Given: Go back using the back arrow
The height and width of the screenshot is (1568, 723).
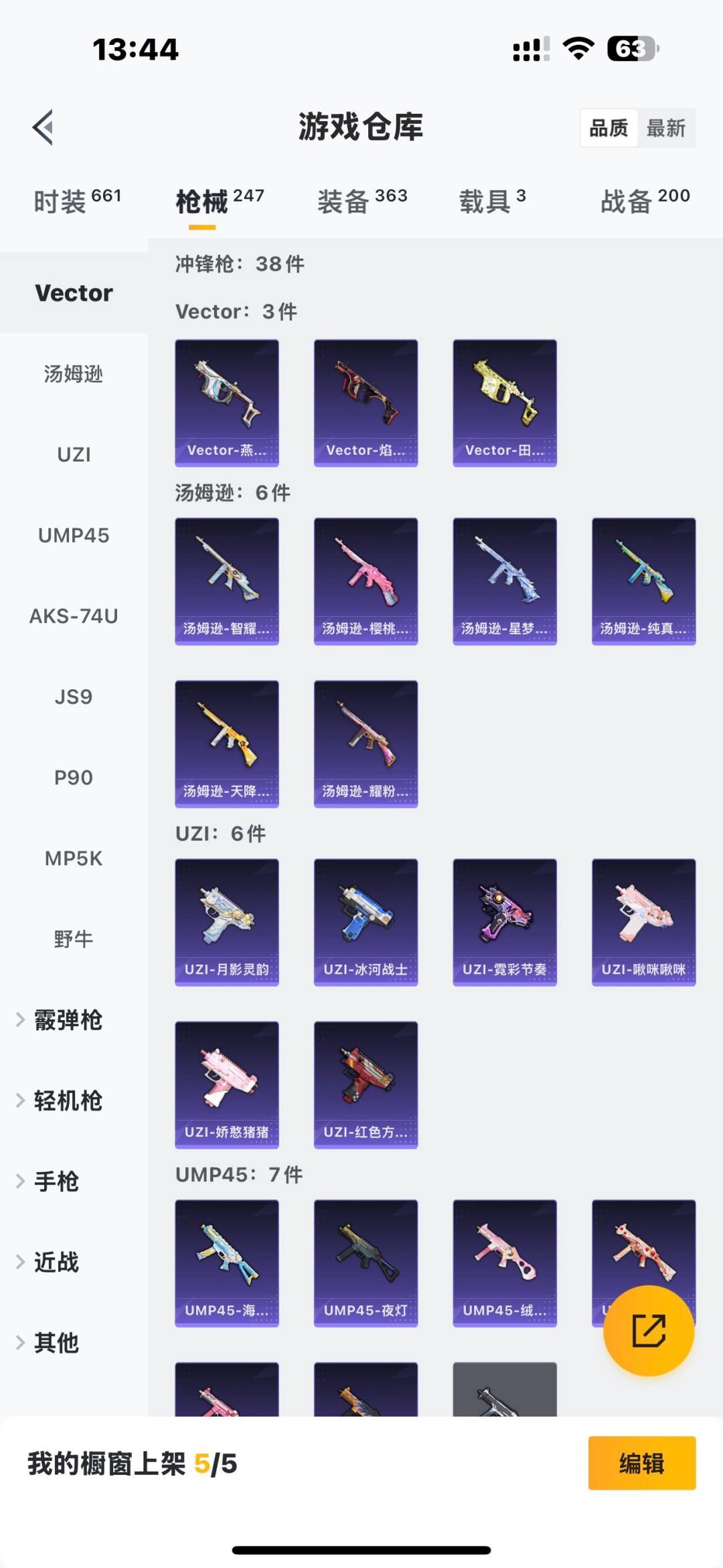Looking at the screenshot, I should [43, 127].
